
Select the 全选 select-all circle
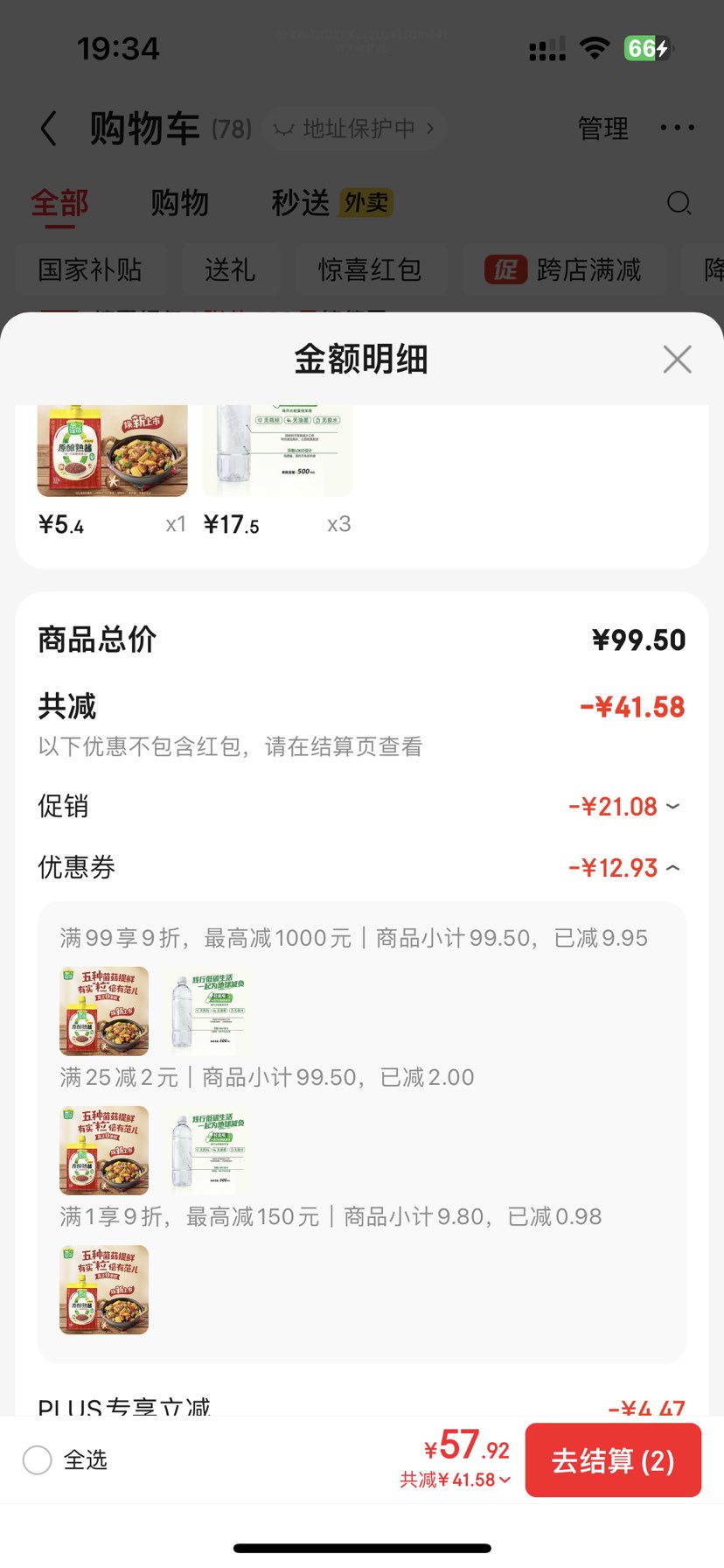click(x=37, y=1459)
